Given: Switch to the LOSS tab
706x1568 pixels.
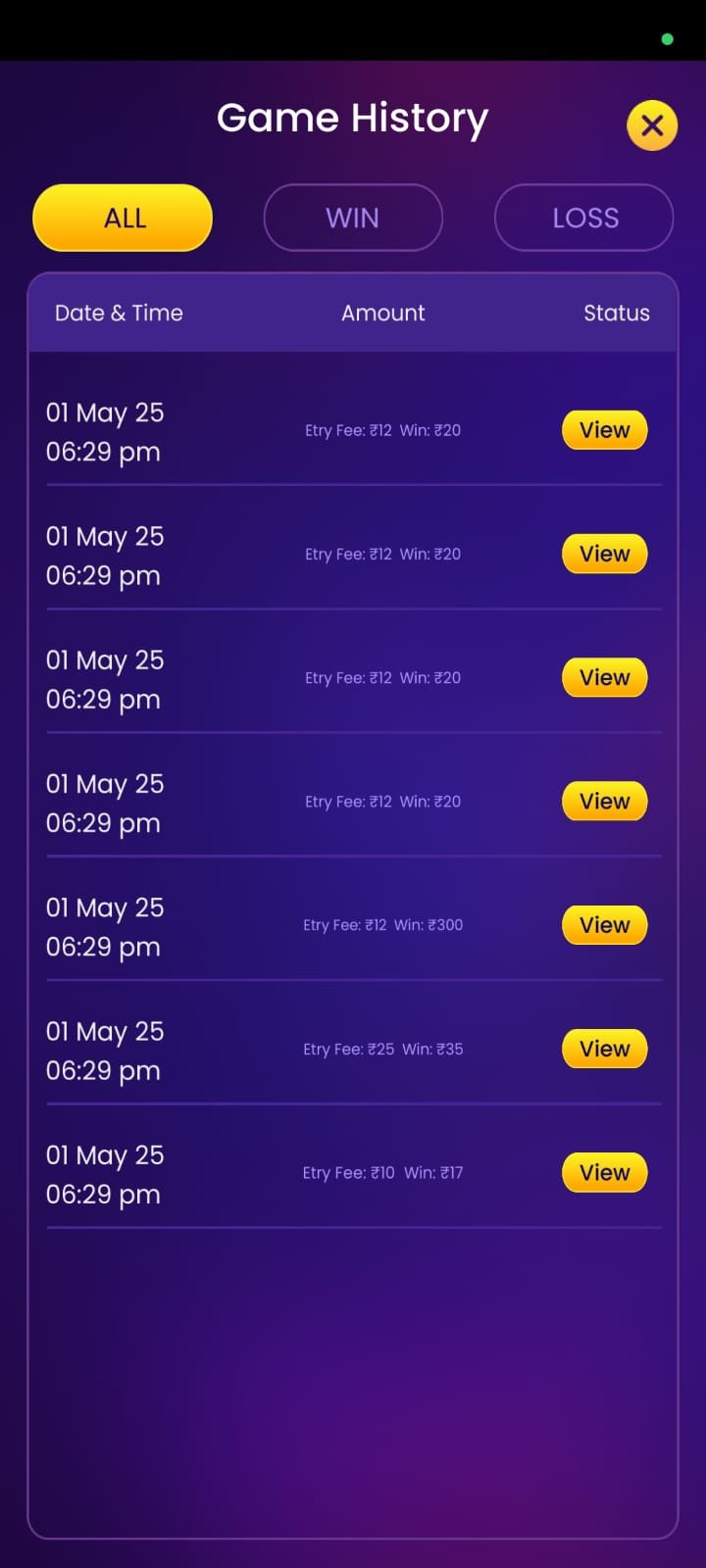Looking at the screenshot, I should coord(584,218).
